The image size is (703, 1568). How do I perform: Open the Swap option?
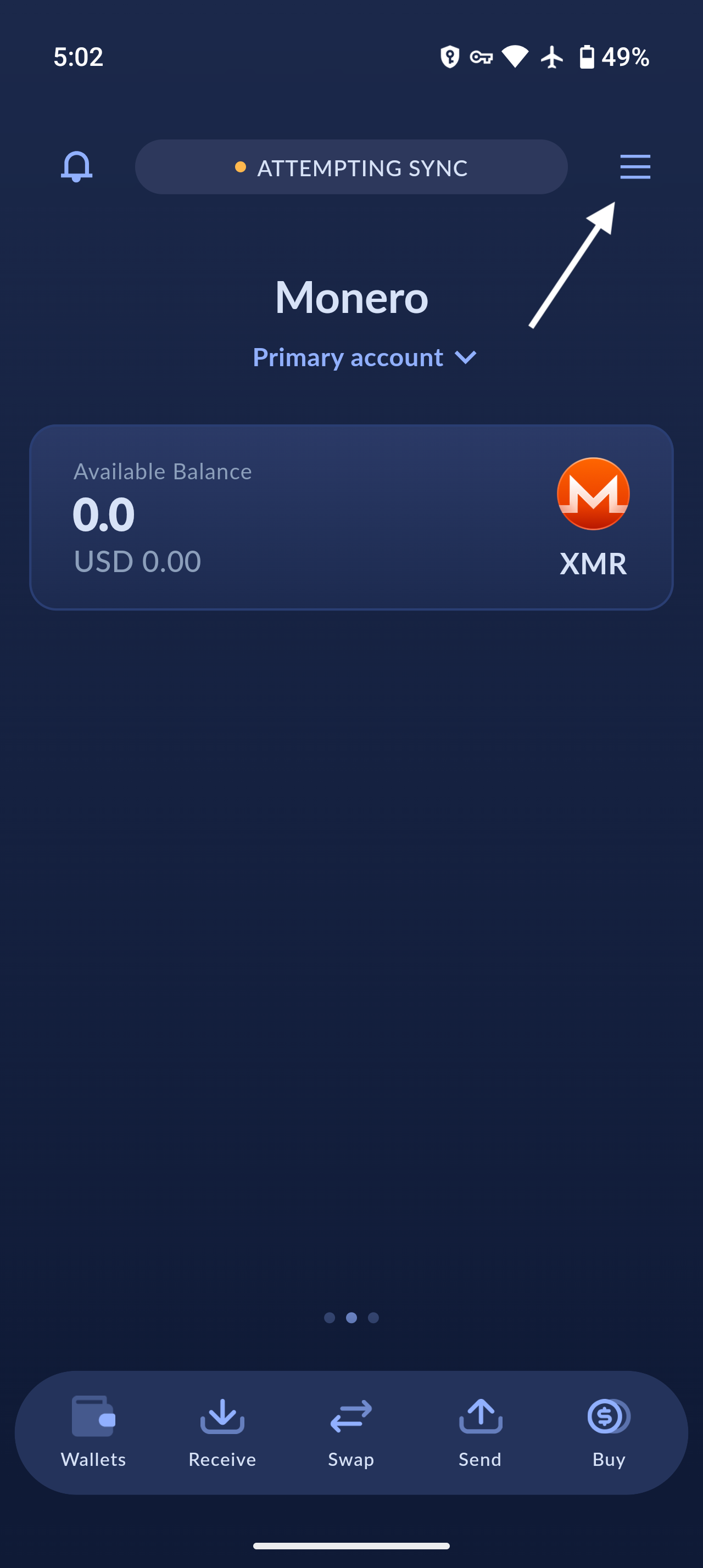click(x=351, y=1432)
